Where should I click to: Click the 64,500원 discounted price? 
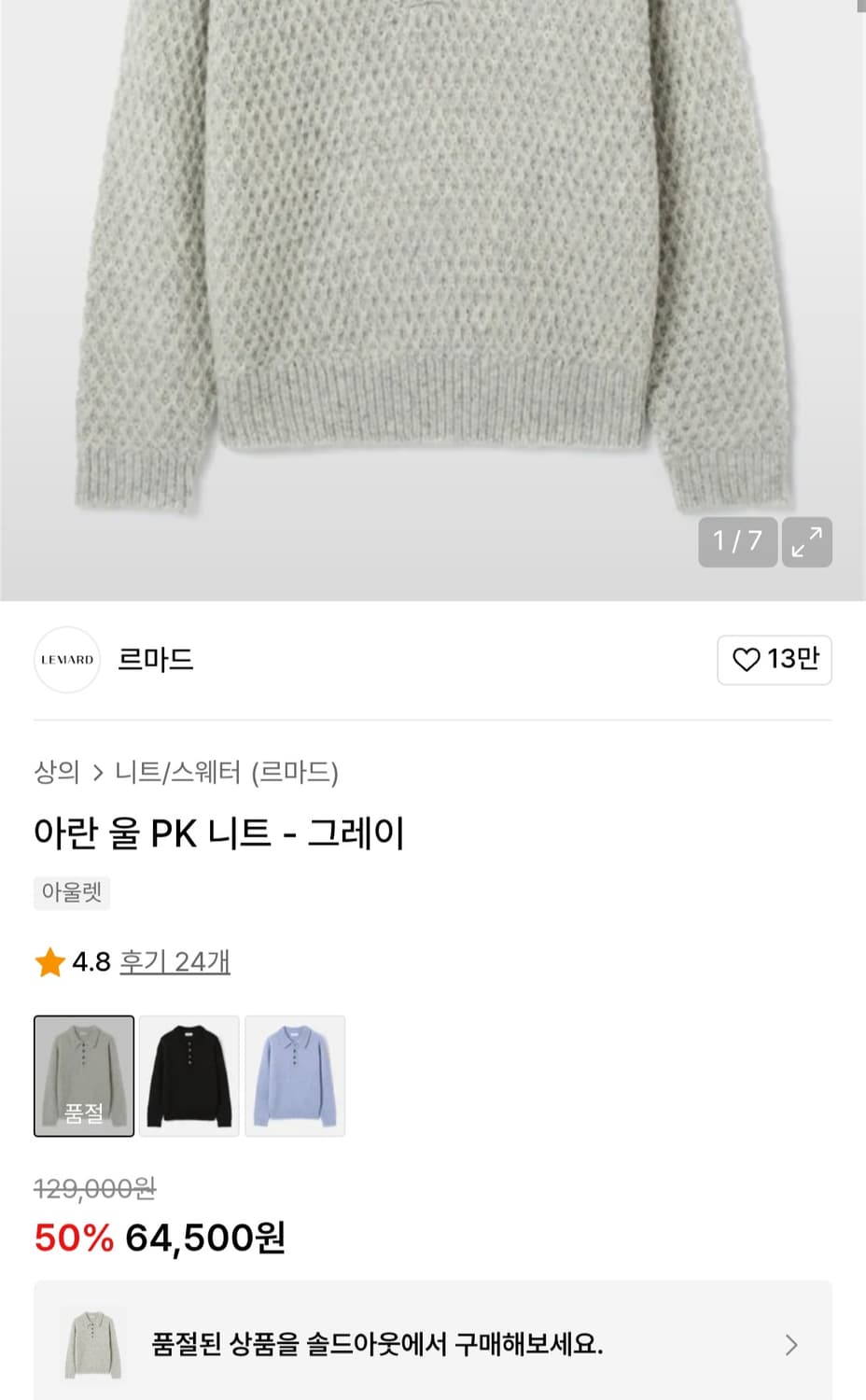pyautogui.click(x=203, y=1239)
